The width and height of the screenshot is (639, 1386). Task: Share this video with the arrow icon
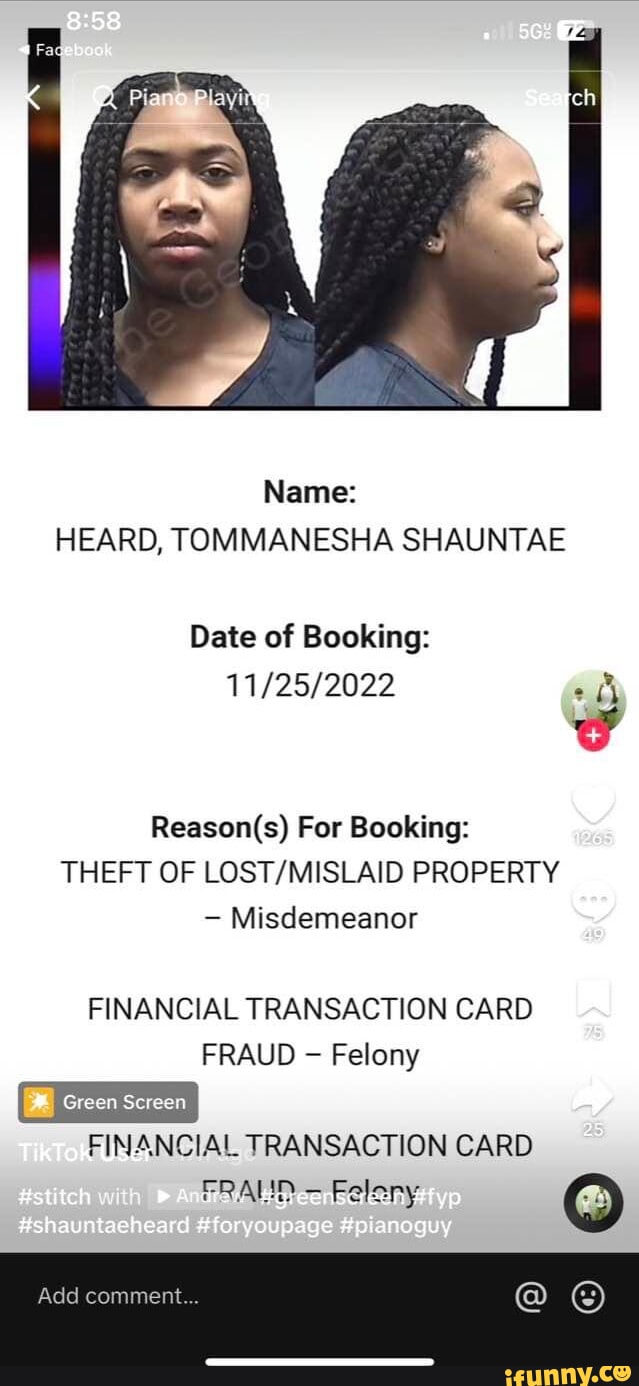tap(593, 1098)
